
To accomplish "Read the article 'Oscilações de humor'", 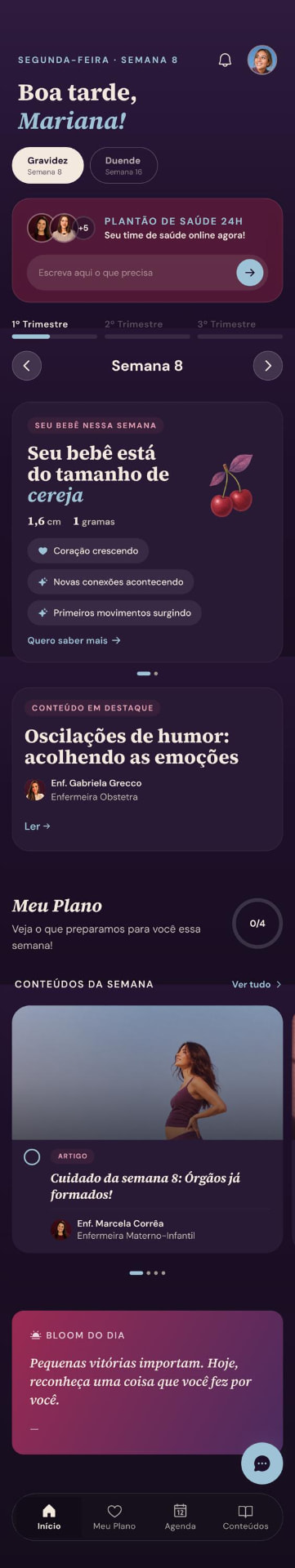I will 38,826.
